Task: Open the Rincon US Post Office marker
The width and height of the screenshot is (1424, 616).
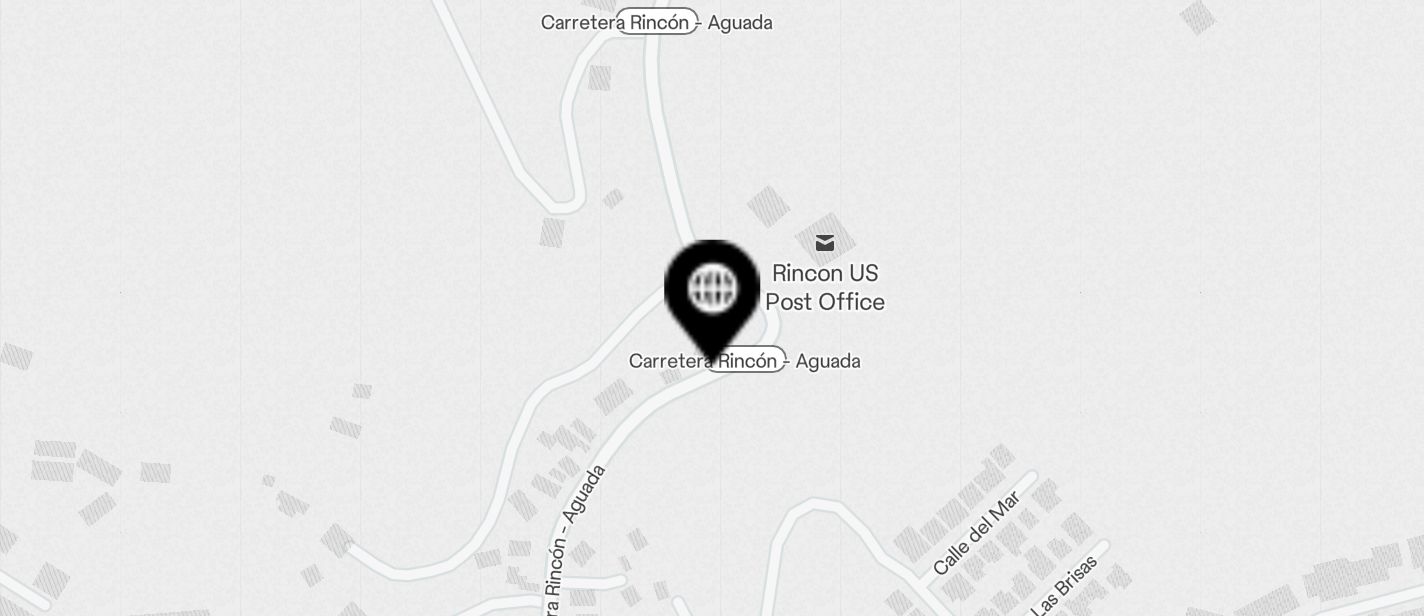Action: click(825, 243)
